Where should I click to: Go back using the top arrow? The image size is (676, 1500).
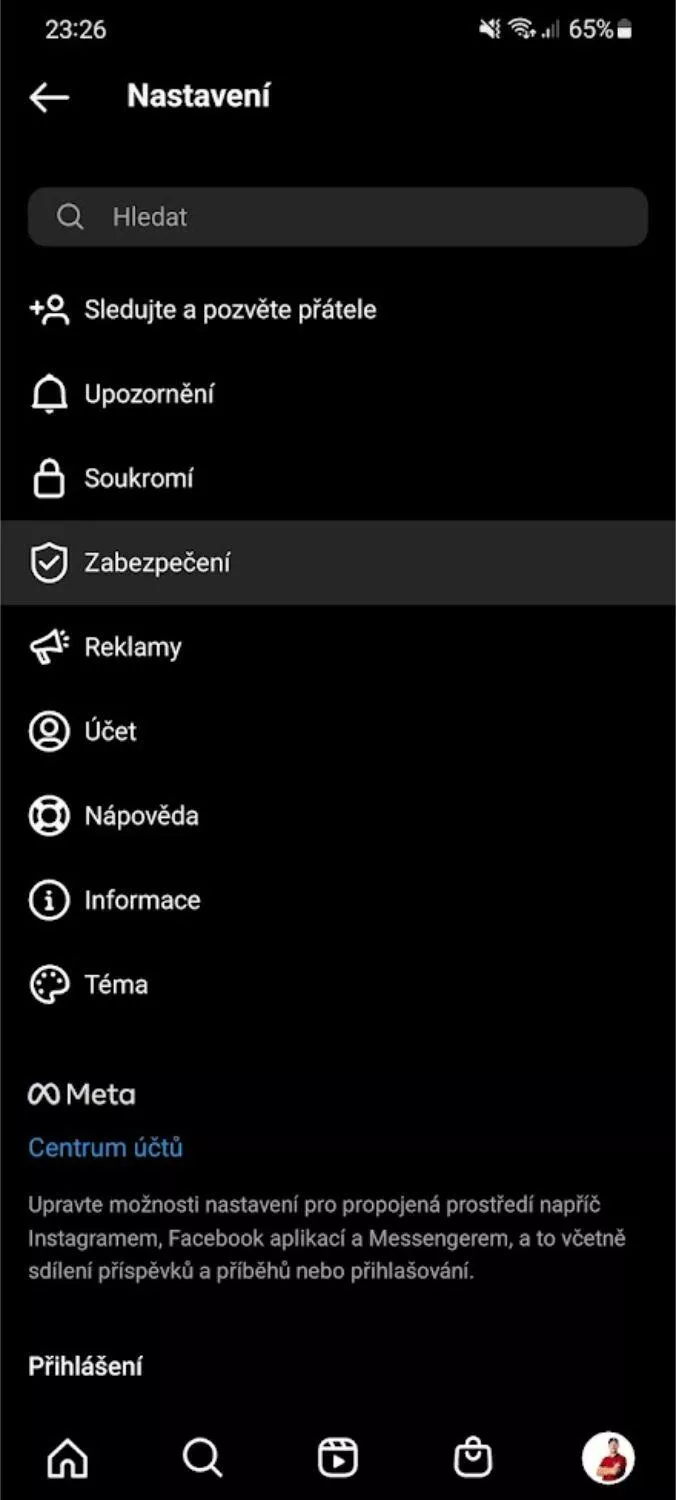pyautogui.click(x=49, y=97)
